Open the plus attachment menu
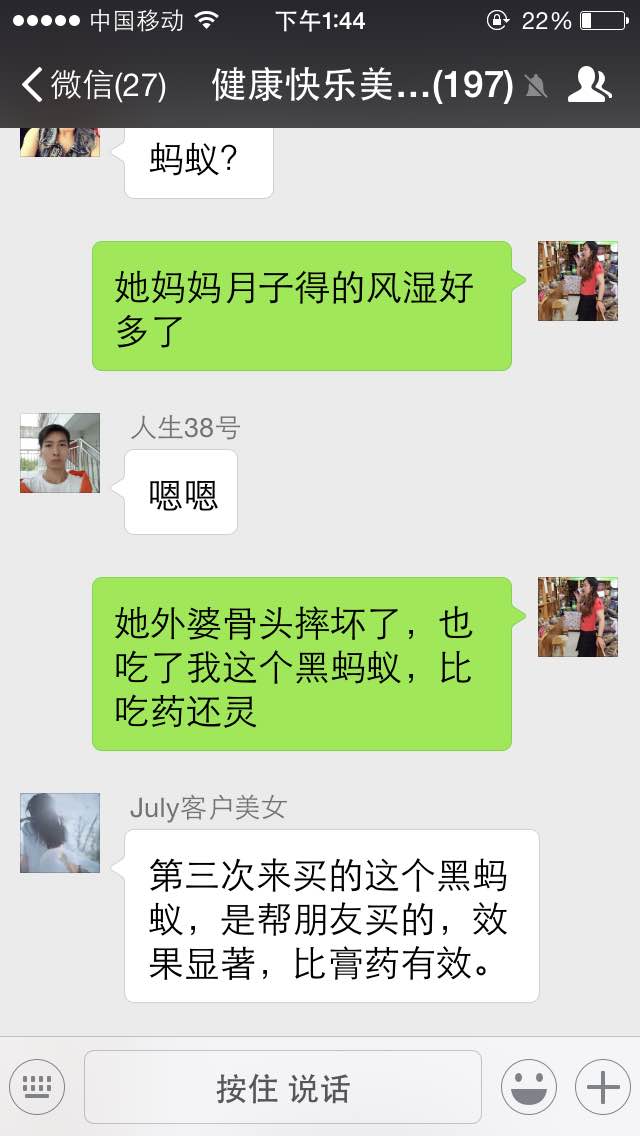The image size is (640, 1136). [x=603, y=1087]
